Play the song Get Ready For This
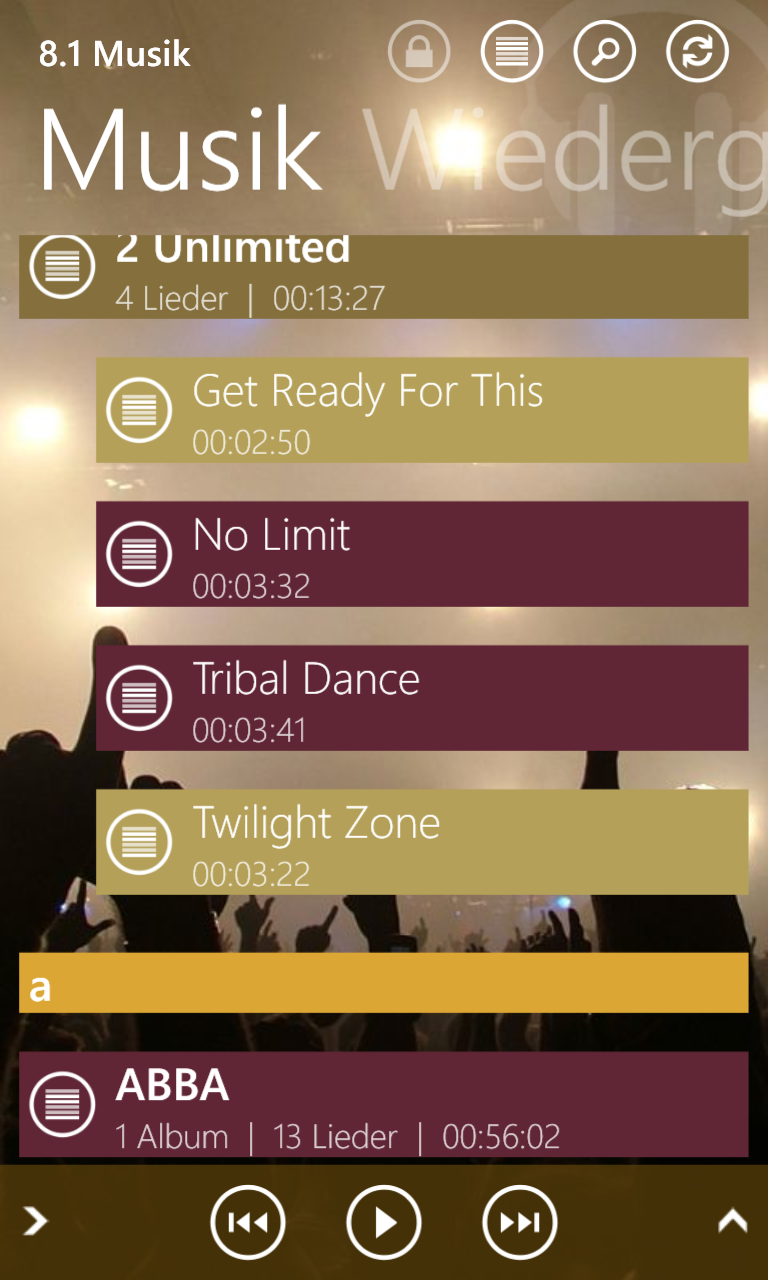 (x=422, y=410)
